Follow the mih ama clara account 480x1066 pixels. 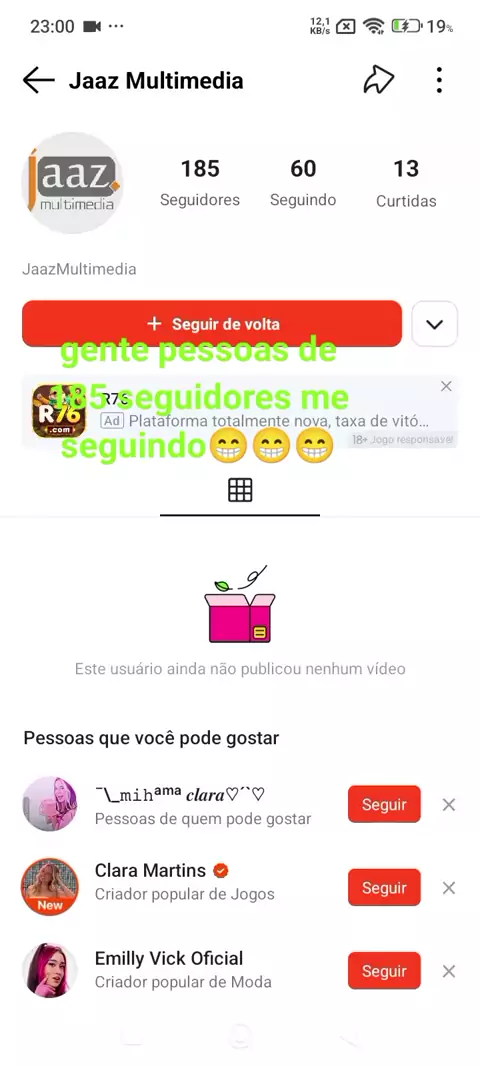pyautogui.click(x=384, y=804)
